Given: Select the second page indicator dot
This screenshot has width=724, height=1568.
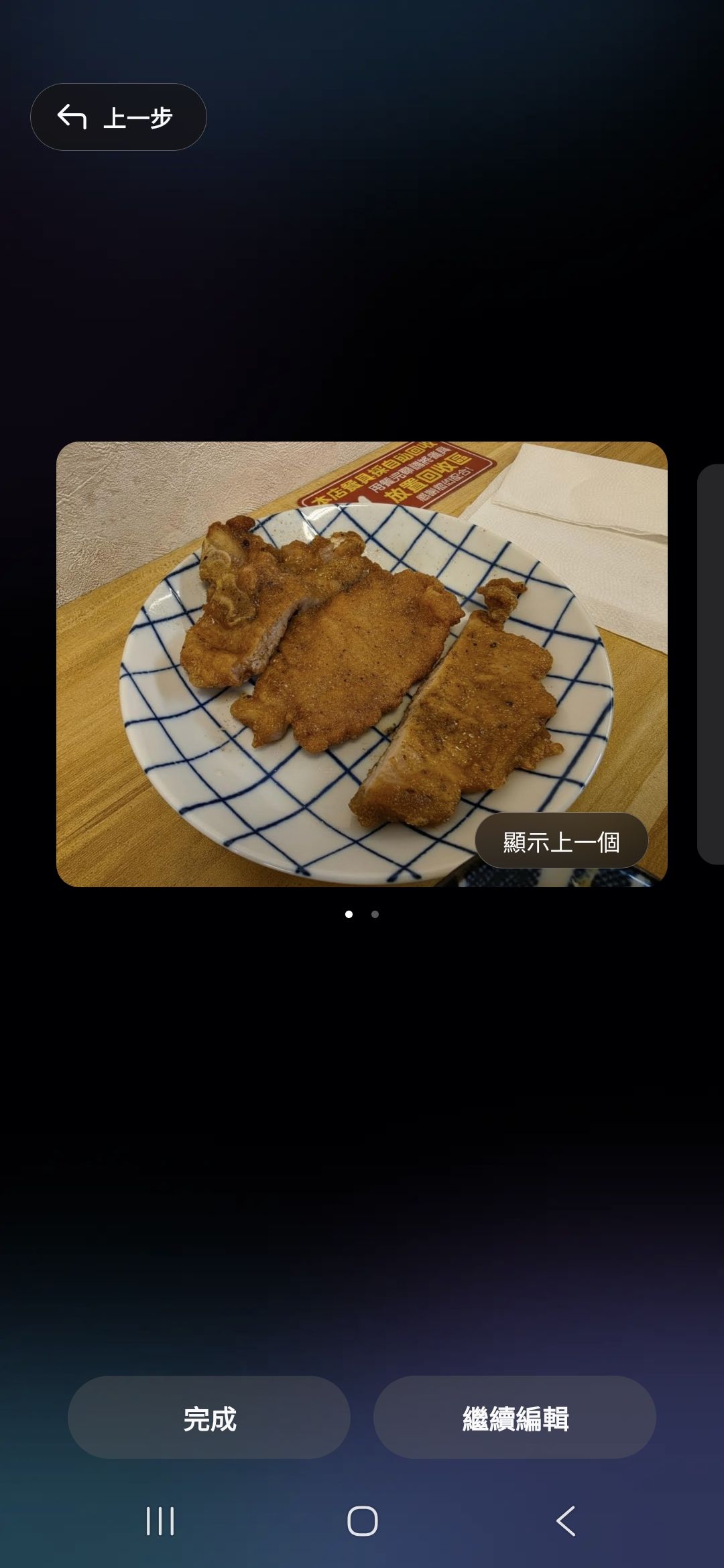Looking at the screenshot, I should 375,914.
